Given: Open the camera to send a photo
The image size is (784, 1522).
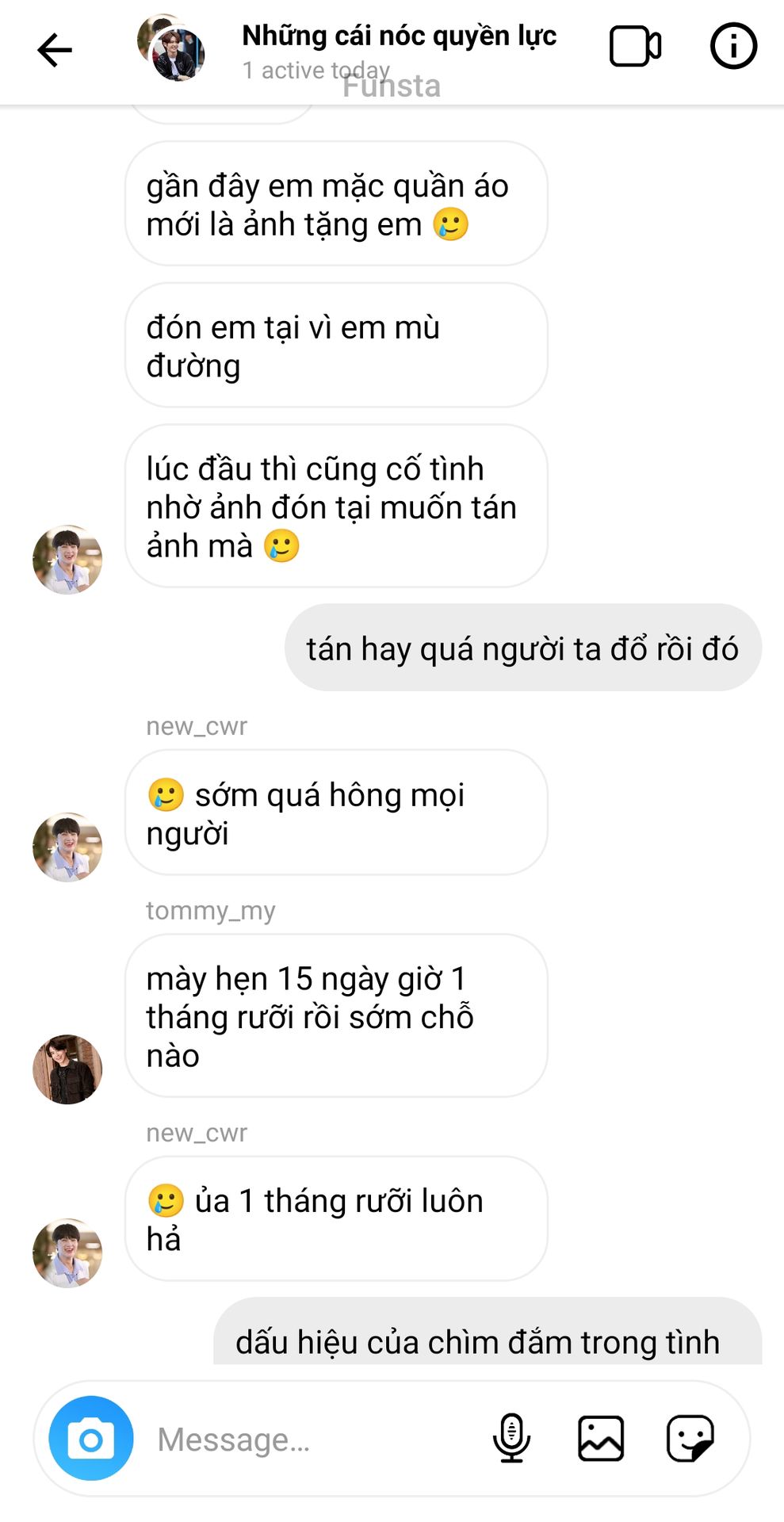Looking at the screenshot, I should tap(91, 1439).
